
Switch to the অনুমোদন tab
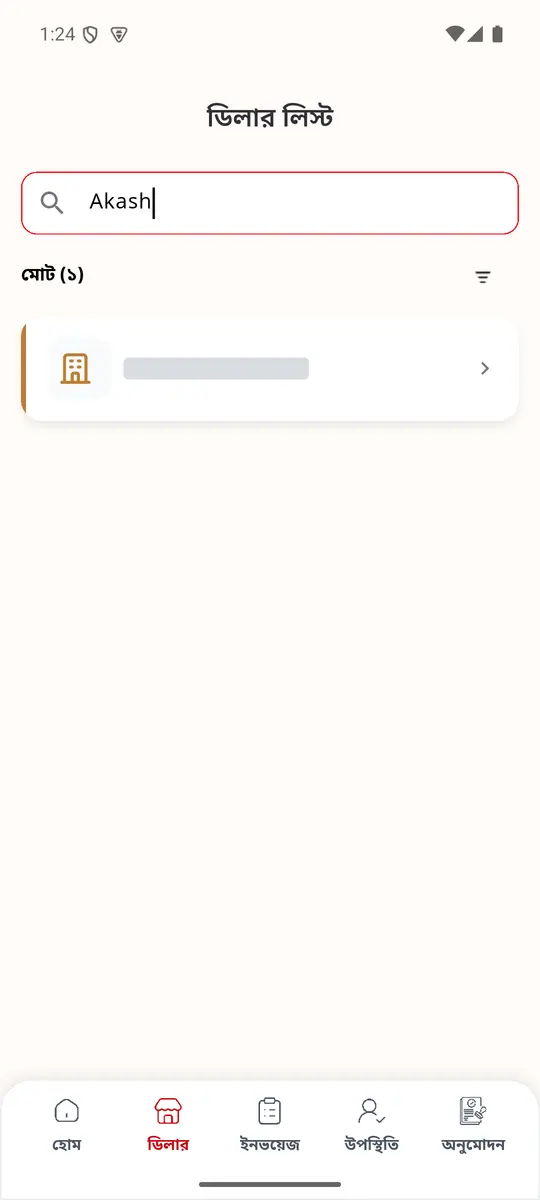click(x=473, y=1125)
